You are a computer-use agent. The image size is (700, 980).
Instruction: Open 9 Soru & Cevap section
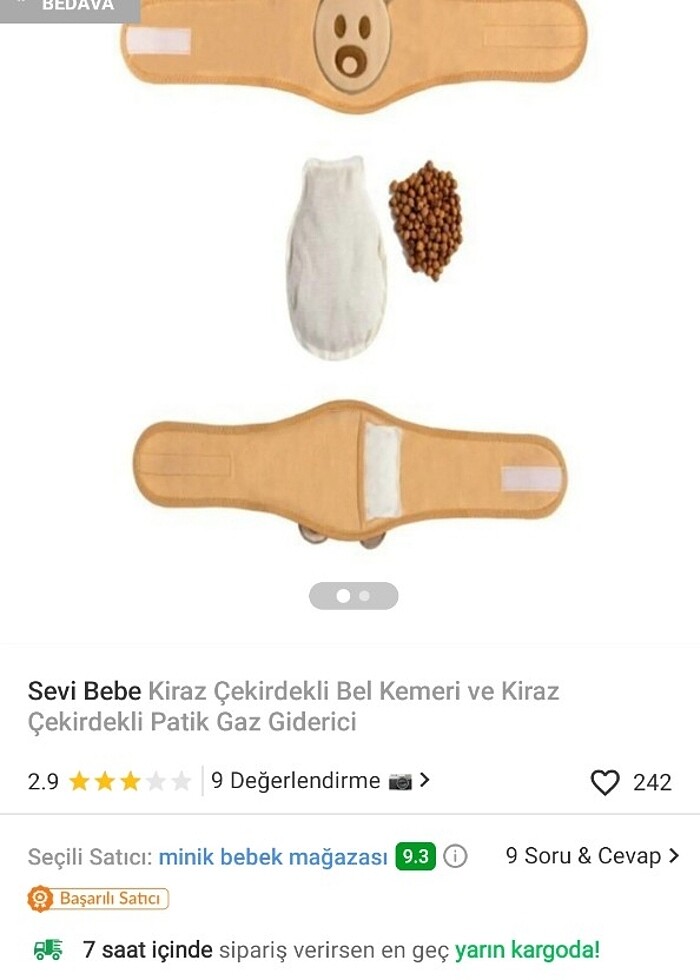tap(591, 856)
